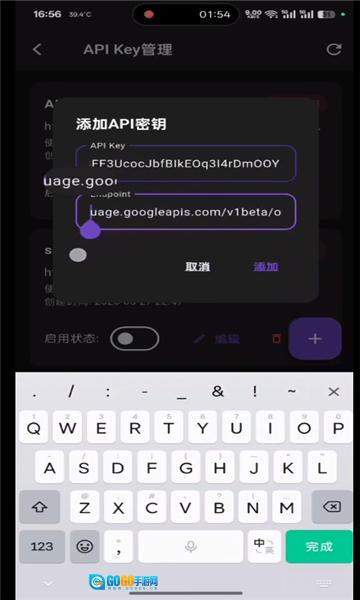Toggle the 中/英 language key
The image size is (360, 600).
pyautogui.click(x=264, y=546)
